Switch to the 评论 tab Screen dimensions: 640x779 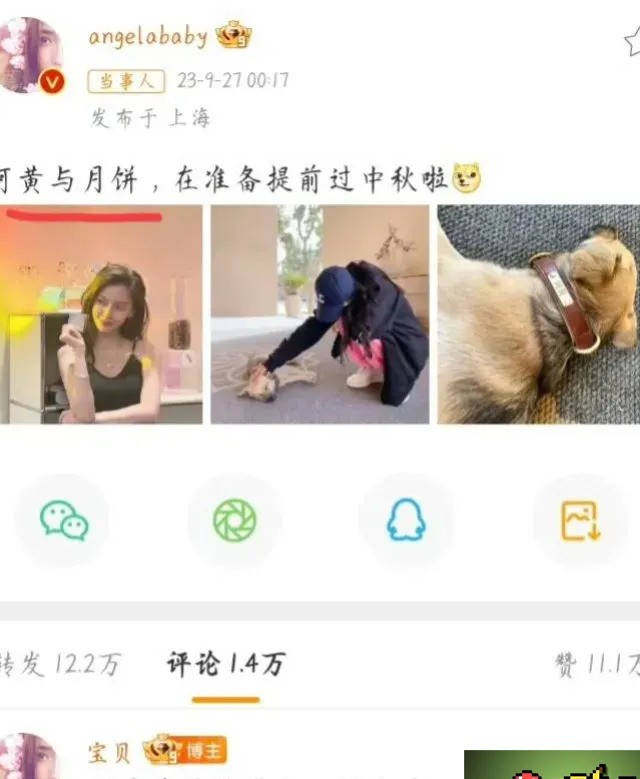pos(226,663)
